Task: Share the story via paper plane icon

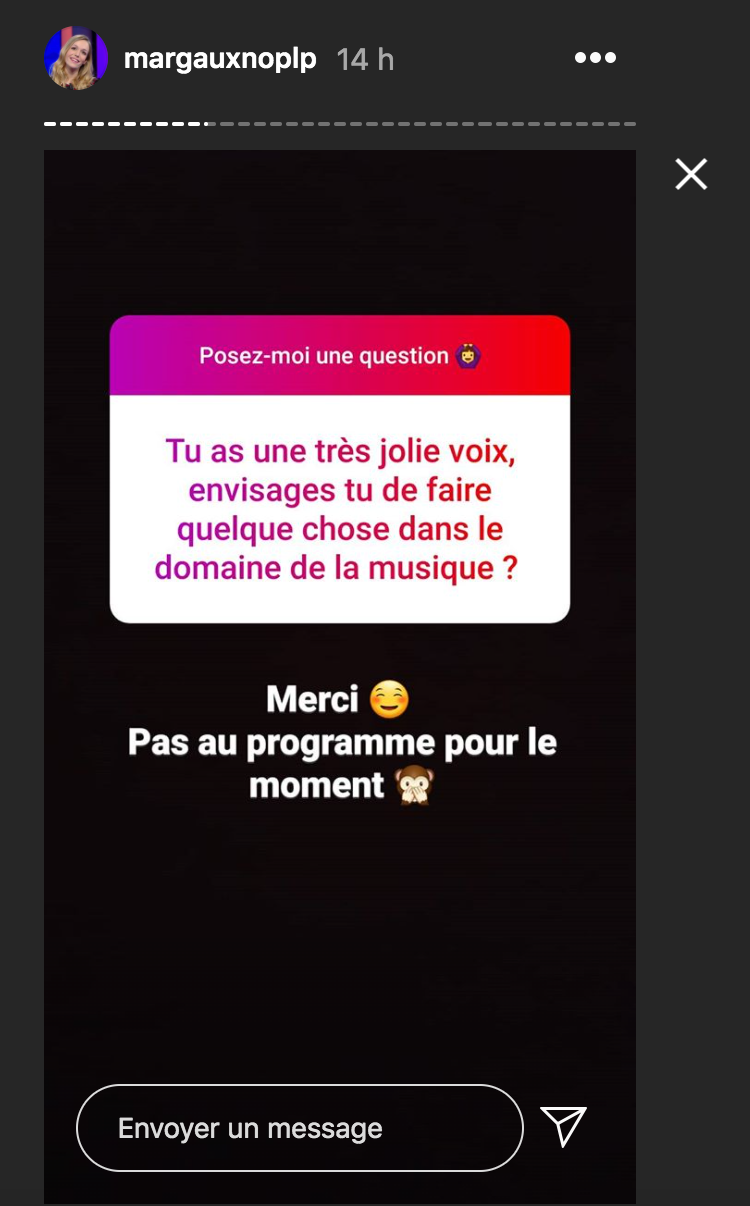Action: [x=563, y=1126]
